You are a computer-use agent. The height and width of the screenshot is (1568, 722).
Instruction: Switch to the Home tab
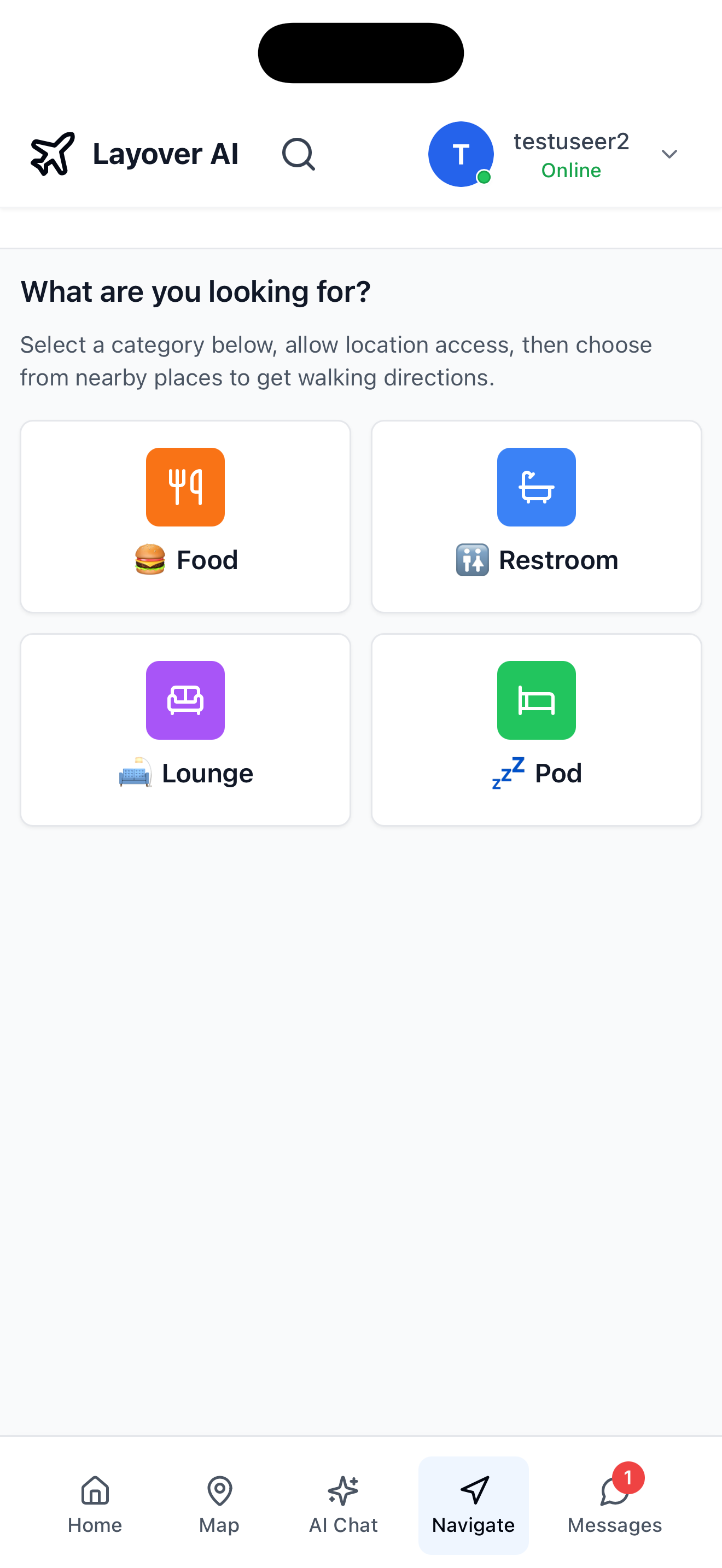[95, 1503]
